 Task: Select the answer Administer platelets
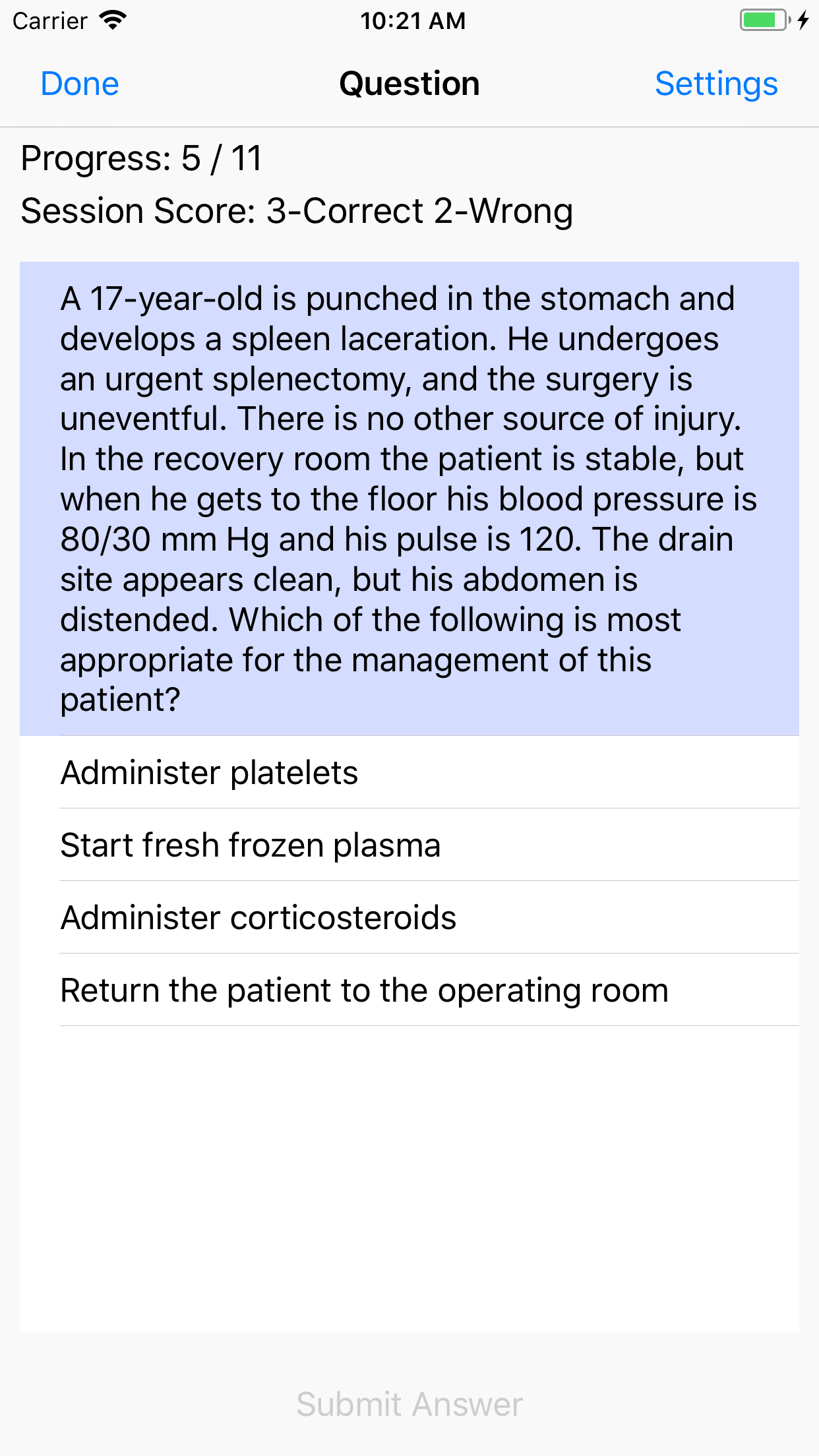(x=409, y=772)
